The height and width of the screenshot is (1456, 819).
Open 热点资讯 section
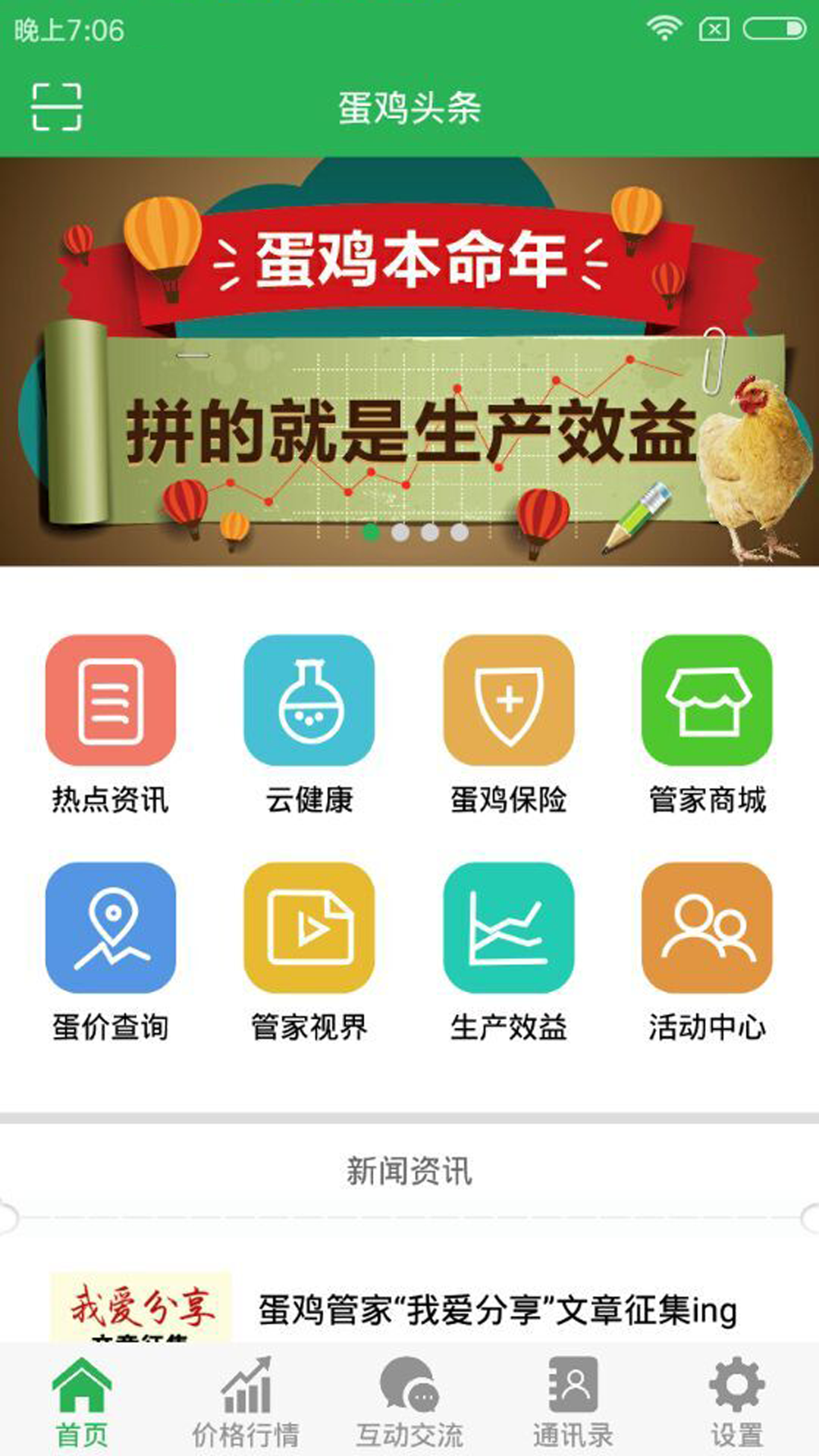pyautogui.click(x=111, y=726)
